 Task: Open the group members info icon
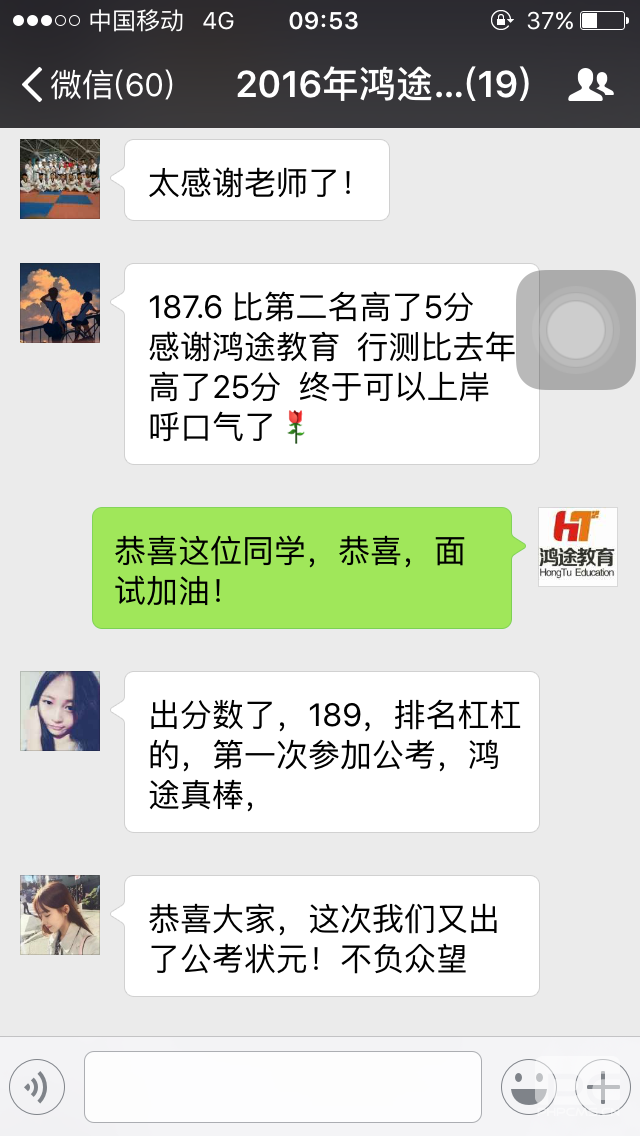pyautogui.click(x=590, y=85)
